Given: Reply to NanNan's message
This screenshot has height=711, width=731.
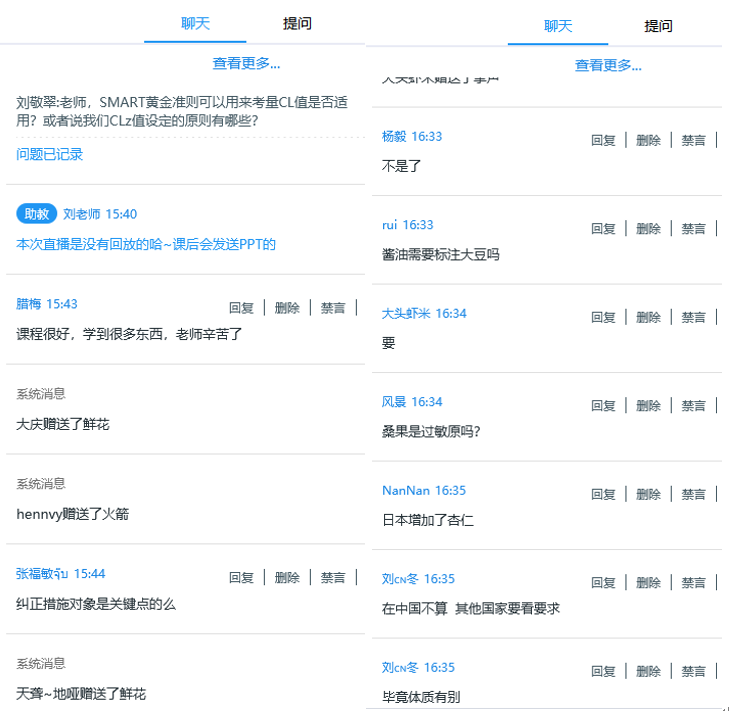Looking at the screenshot, I should [603, 494].
